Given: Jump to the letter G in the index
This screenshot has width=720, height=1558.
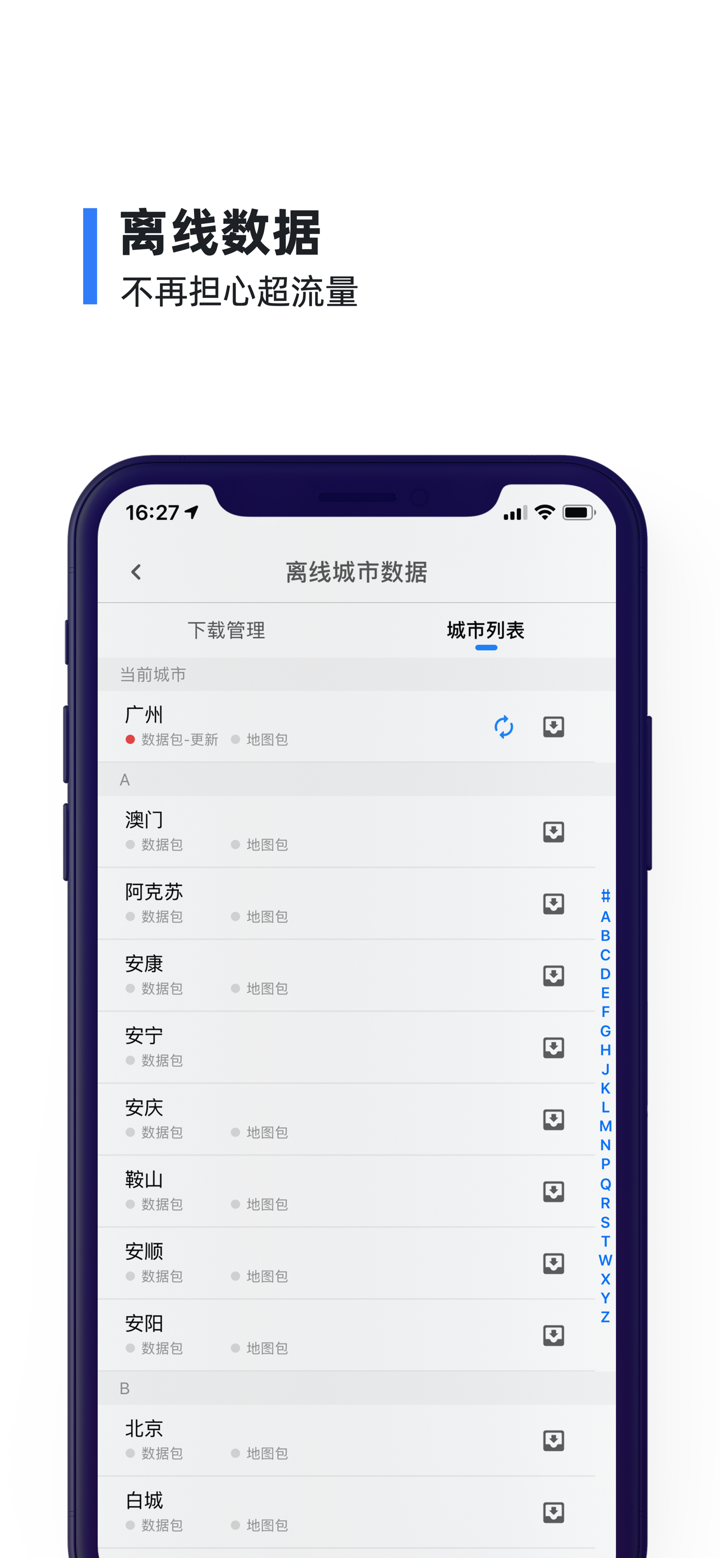Looking at the screenshot, I should coord(604,1031).
